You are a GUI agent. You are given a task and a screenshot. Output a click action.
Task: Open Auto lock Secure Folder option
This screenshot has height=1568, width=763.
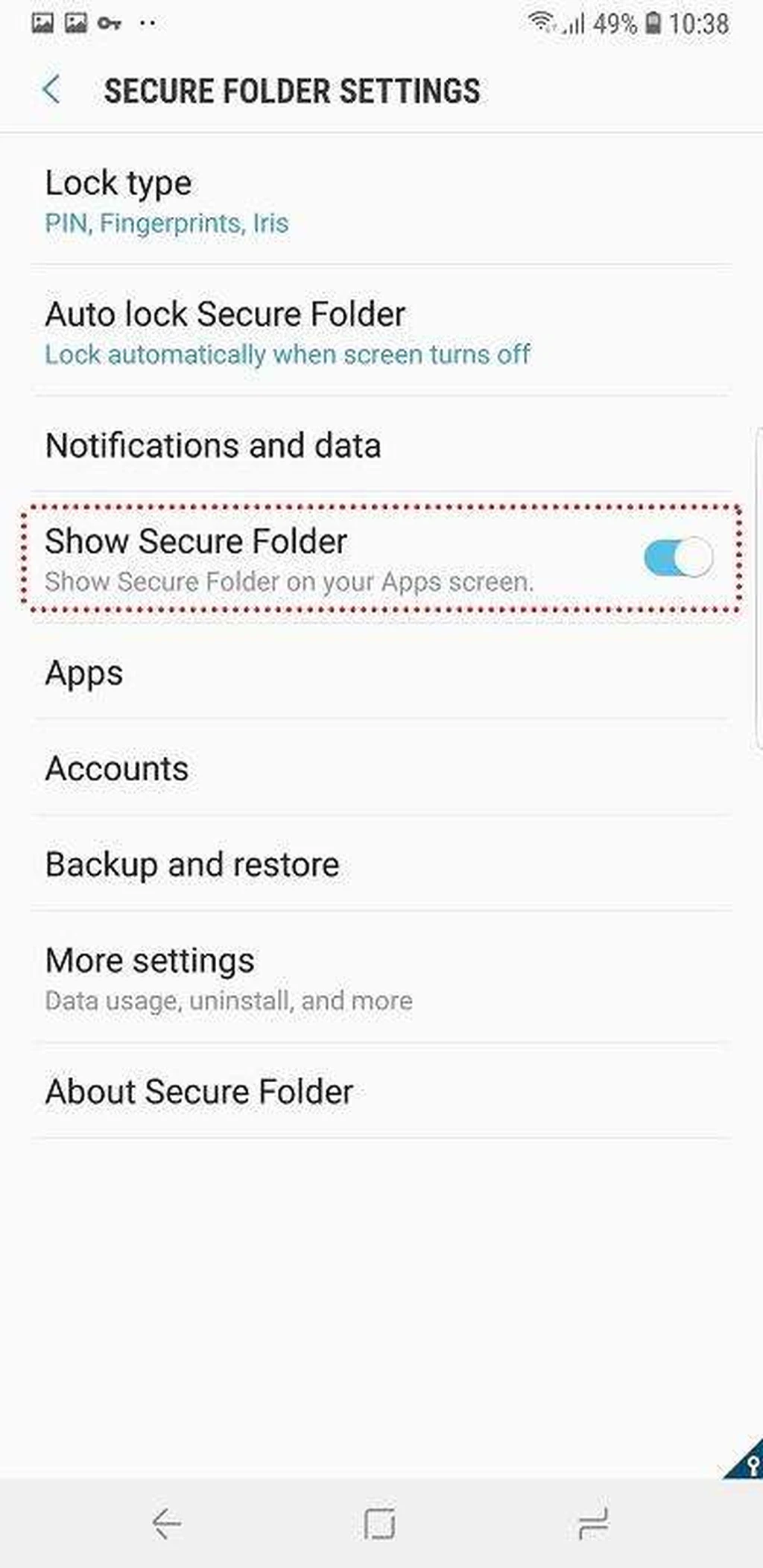(x=380, y=332)
